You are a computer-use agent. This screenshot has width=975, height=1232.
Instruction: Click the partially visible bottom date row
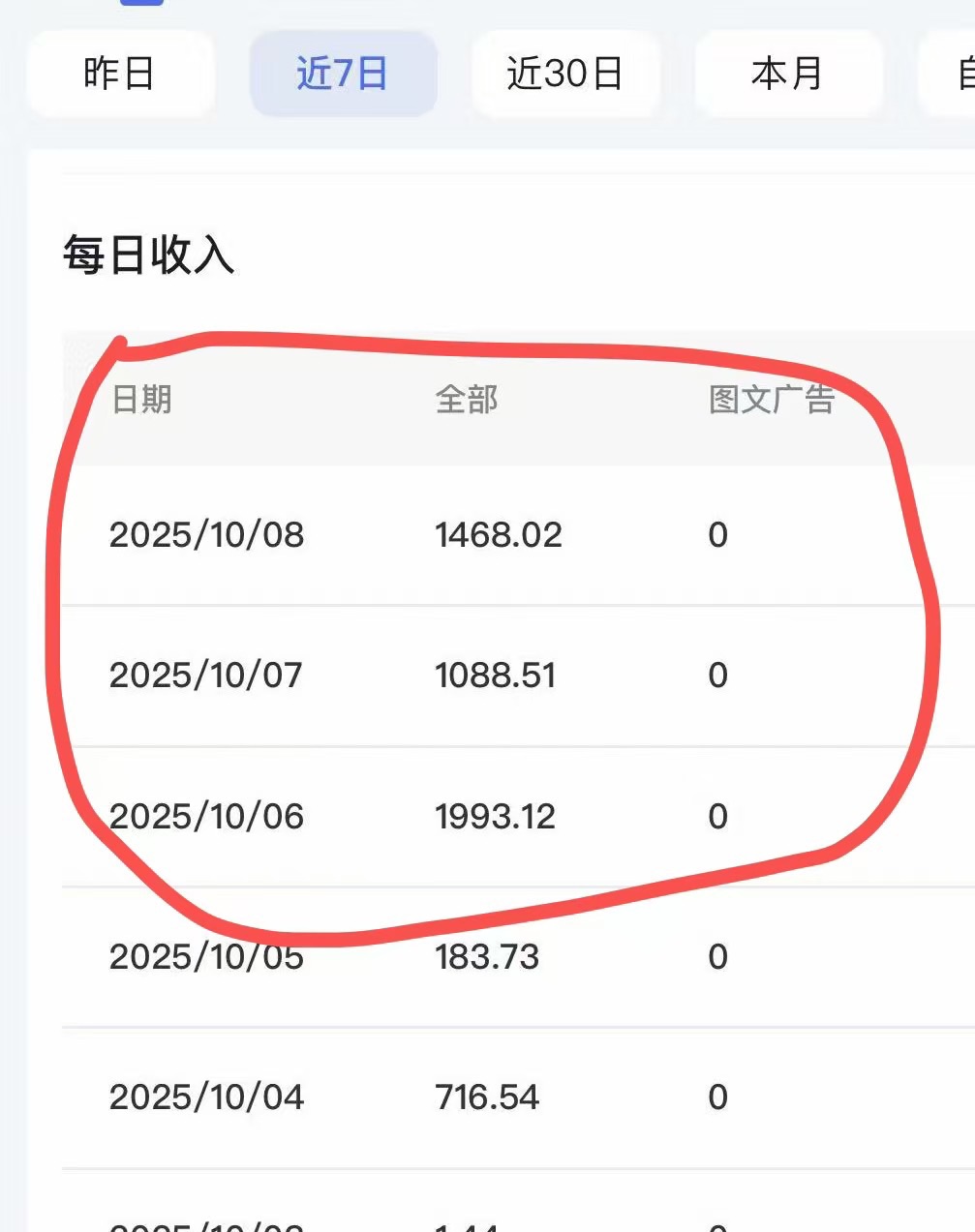coord(206,1224)
